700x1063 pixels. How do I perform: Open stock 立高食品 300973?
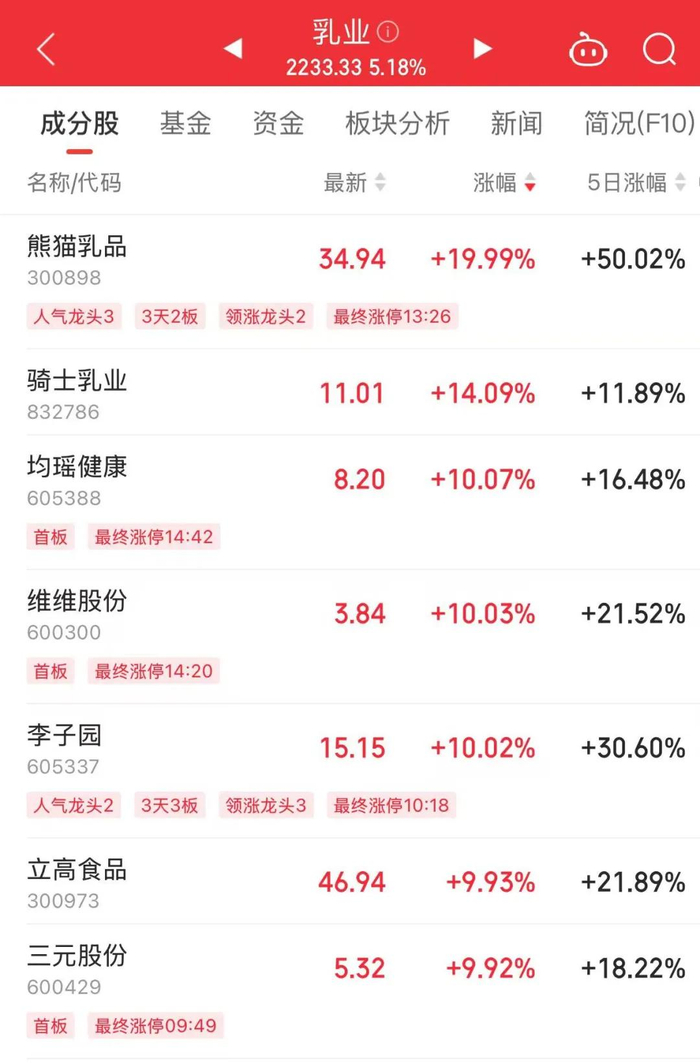tap(350, 881)
